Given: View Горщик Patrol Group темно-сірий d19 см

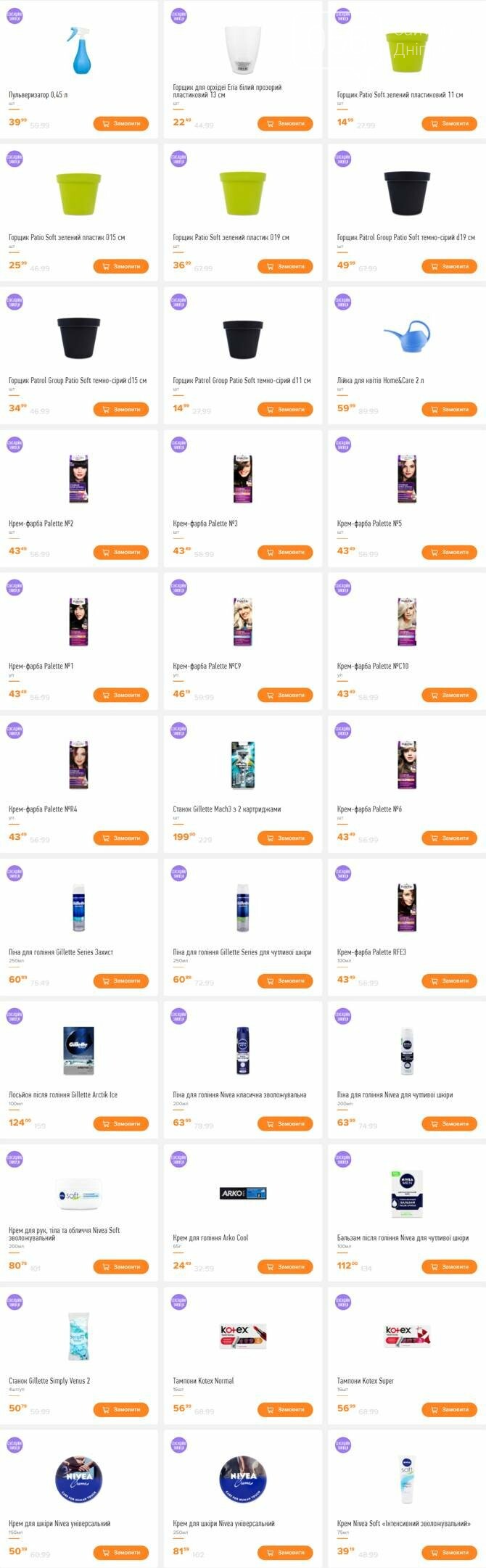Looking at the screenshot, I should point(406,194).
